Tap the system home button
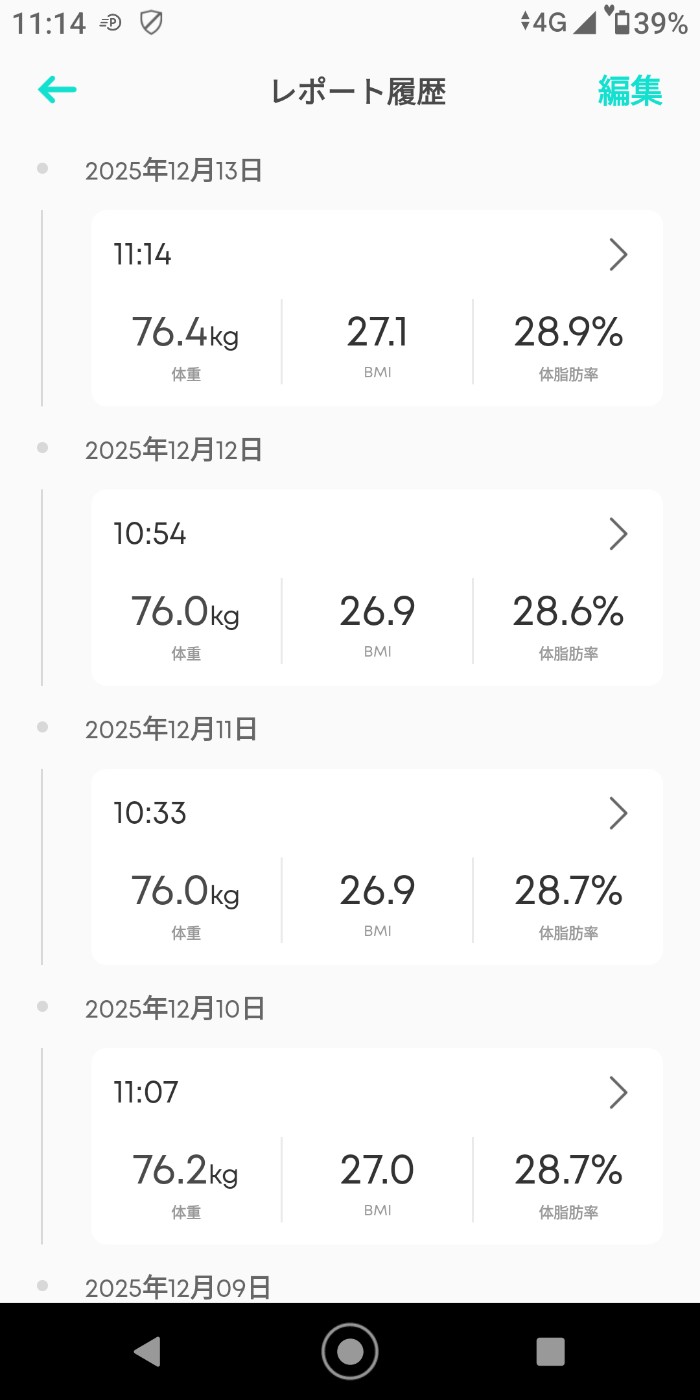This screenshot has width=700, height=1400. click(350, 1351)
